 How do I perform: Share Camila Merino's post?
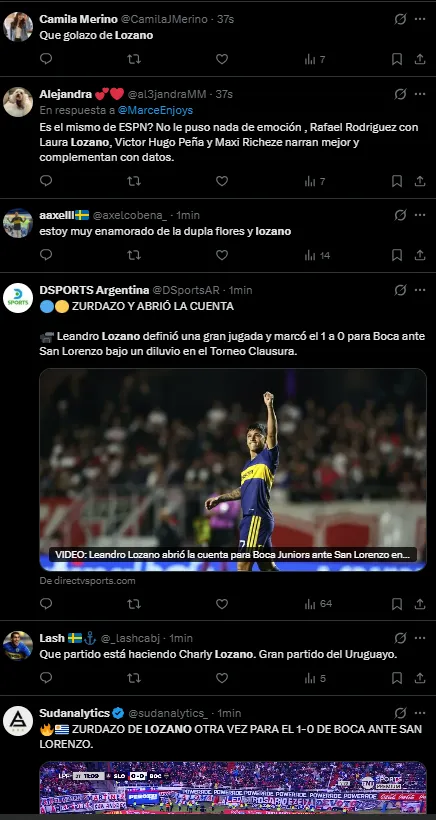pyautogui.click(x=420, y=59)
